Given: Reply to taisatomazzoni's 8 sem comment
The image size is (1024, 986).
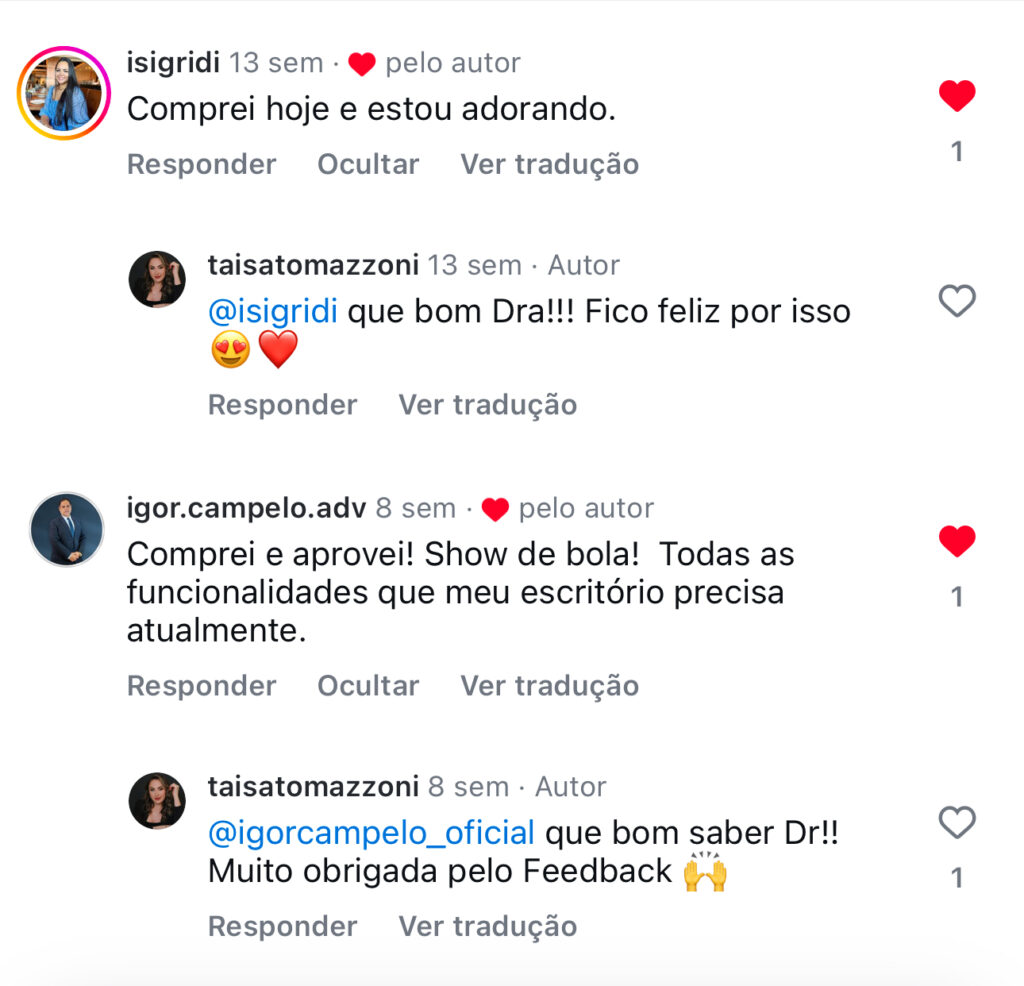Looking at the screenshot, I should [x=282, y=926].
